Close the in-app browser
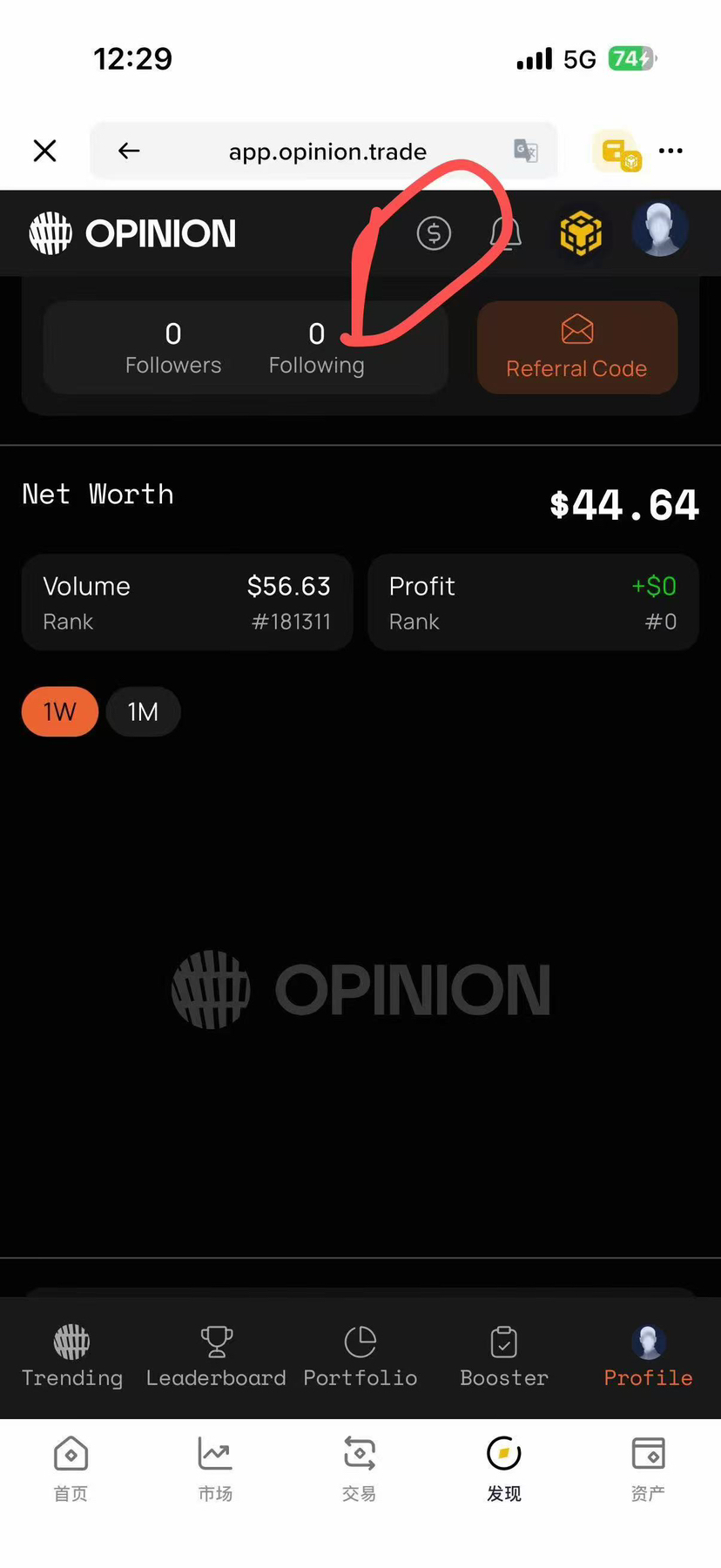This screenshot has height=1568, width=721. (x=45, y=151)
